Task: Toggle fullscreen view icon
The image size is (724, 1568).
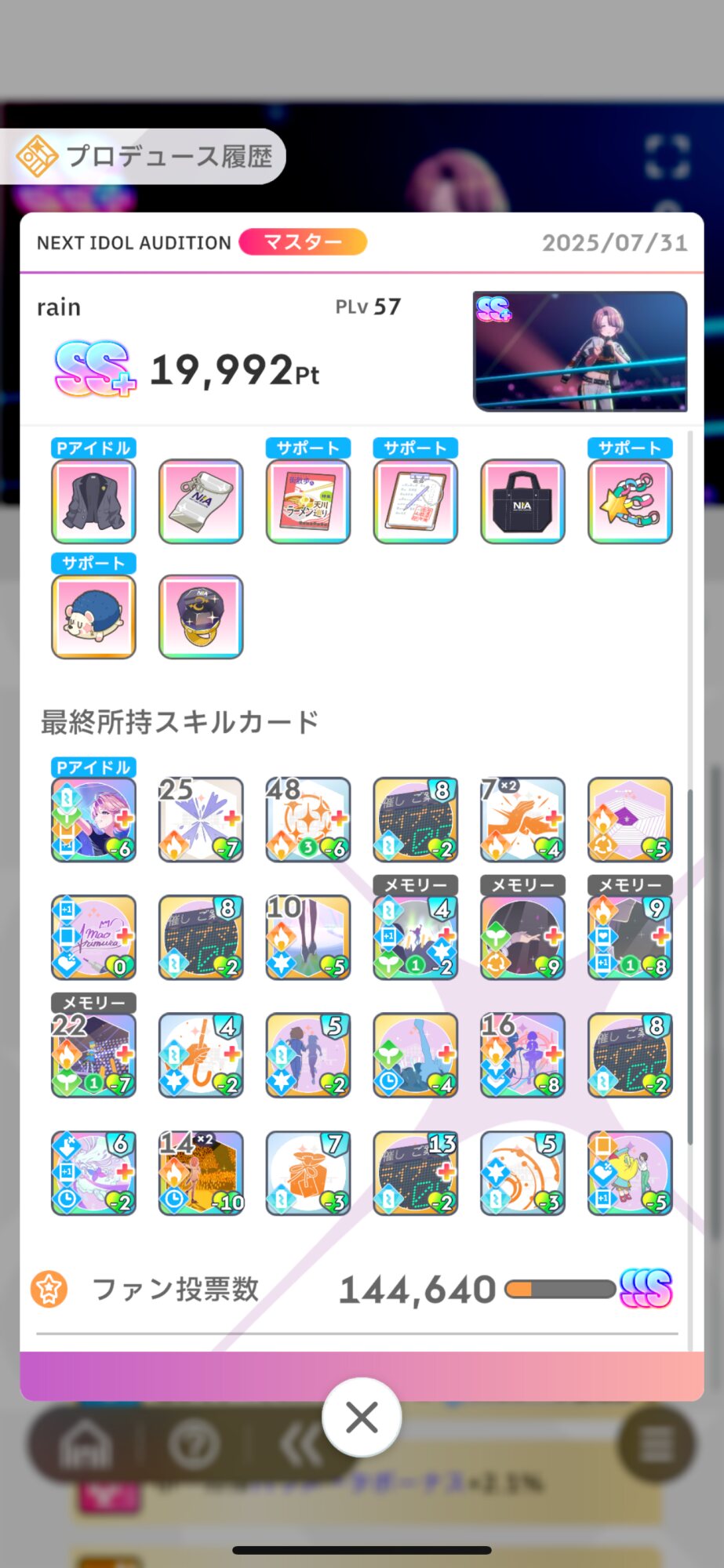Action: coord(667,157)
